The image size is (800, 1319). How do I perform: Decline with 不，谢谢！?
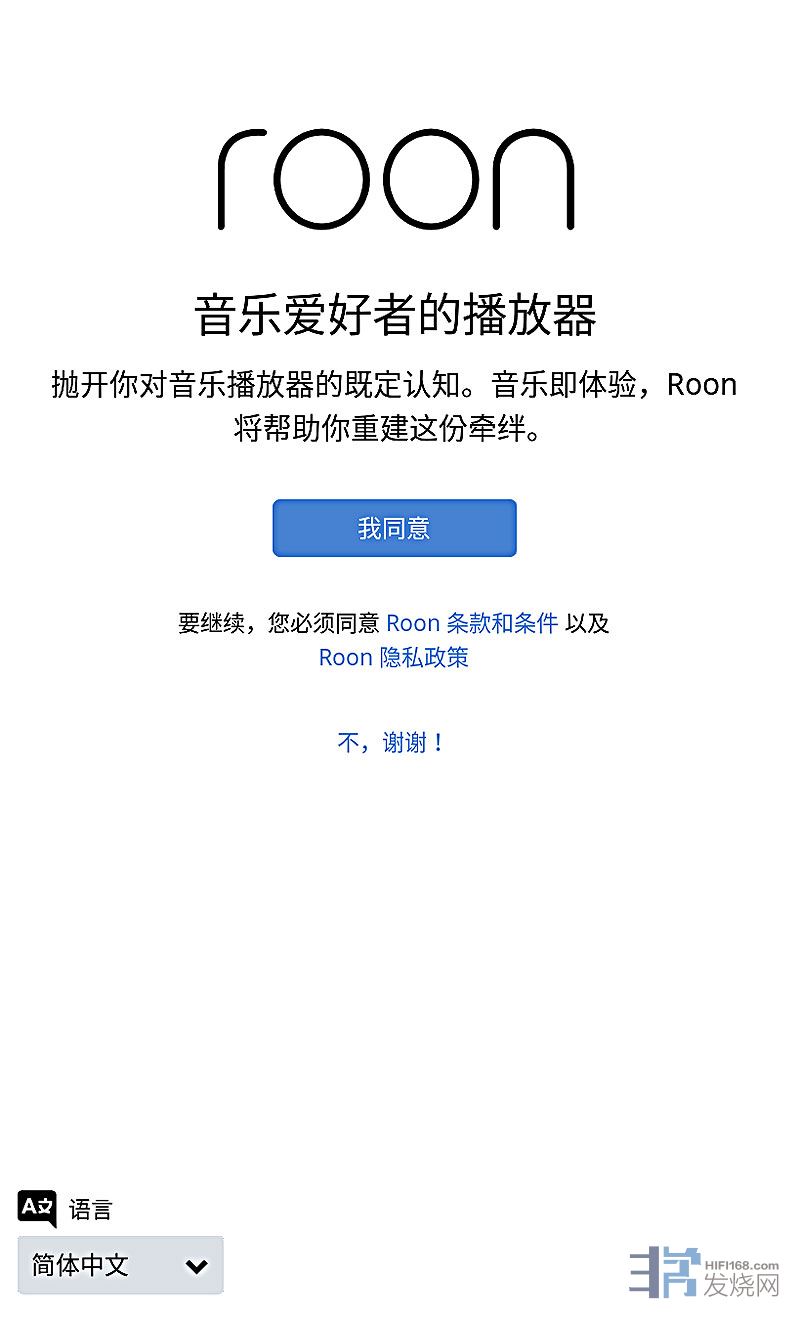tap(391, 742)
